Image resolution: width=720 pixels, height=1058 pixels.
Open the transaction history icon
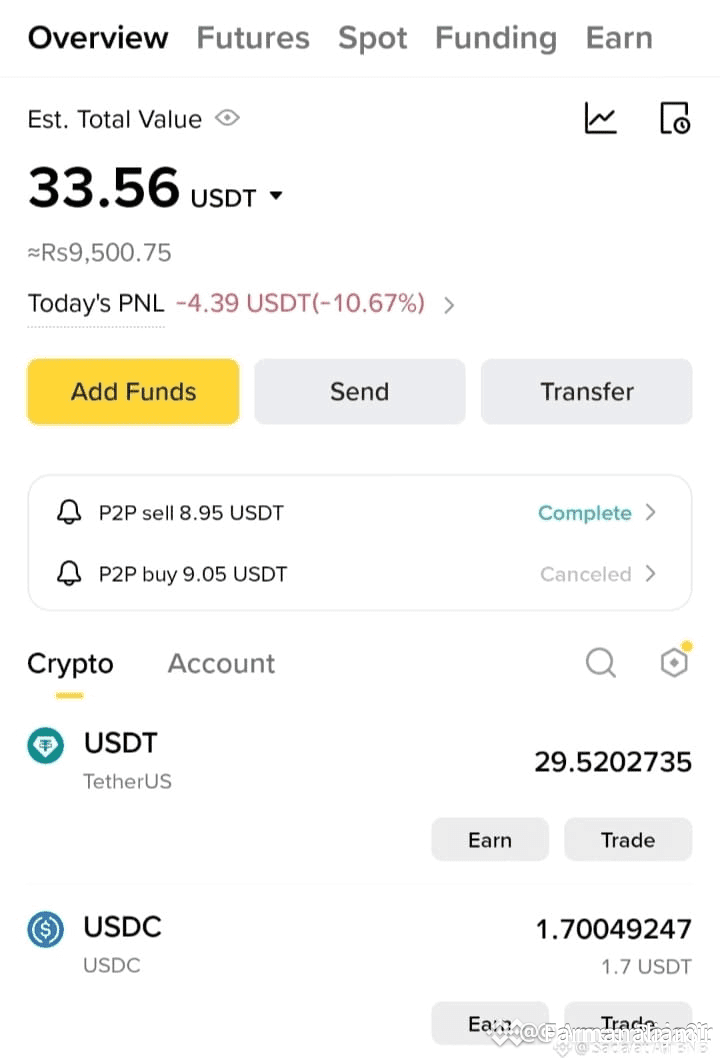point(674,118)
